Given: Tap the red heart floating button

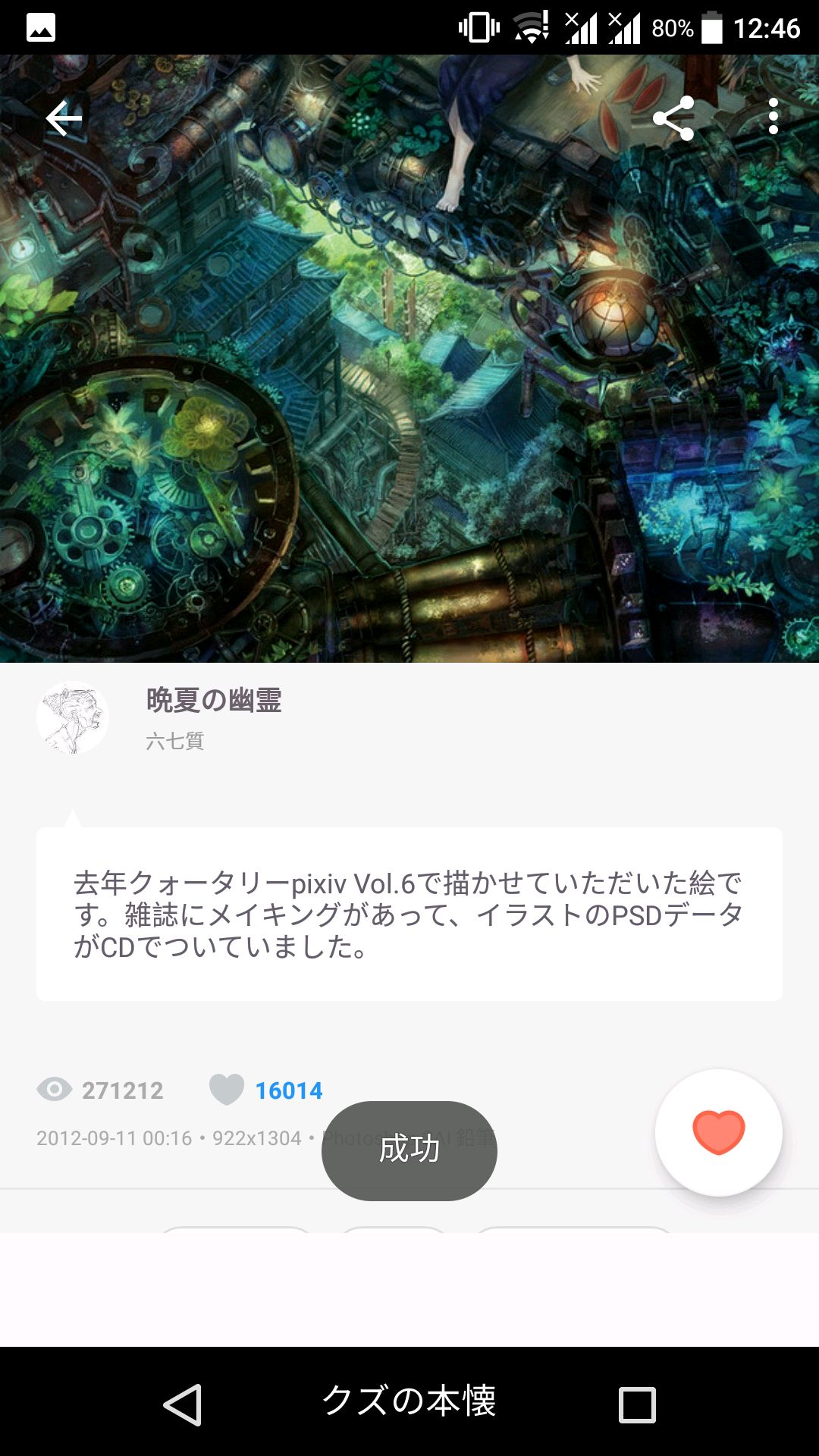Looking at the screenshot, I should click(718, 1132).
